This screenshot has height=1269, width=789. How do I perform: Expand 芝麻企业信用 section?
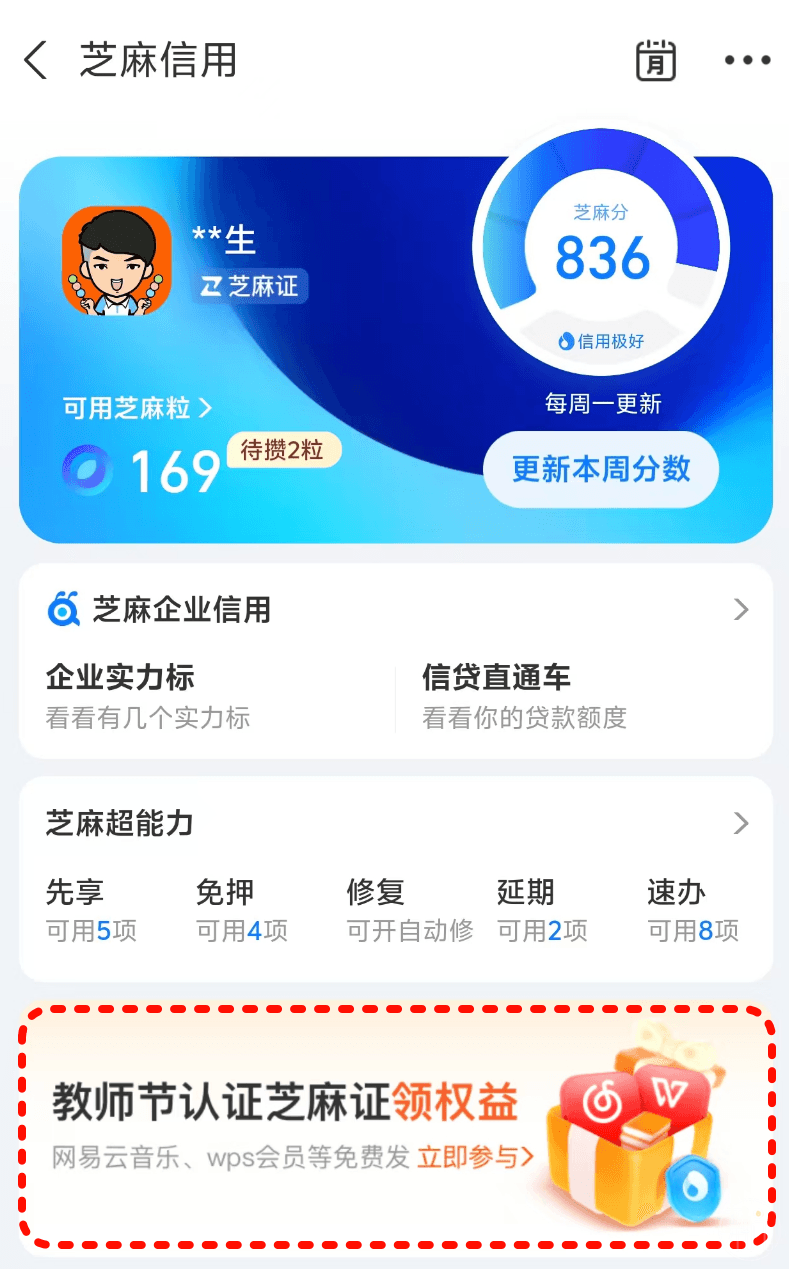point(740,609)
